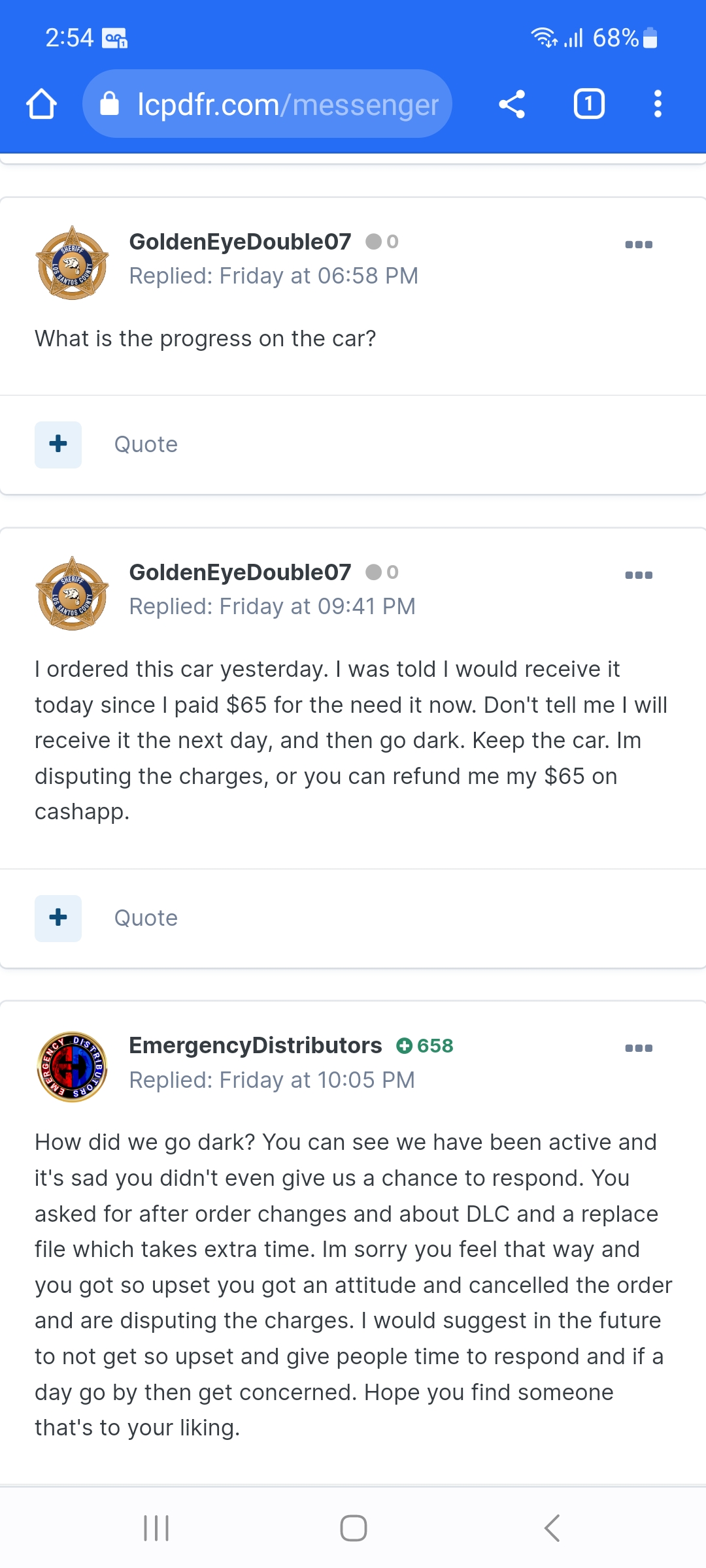The width and height of the screenshot is (706, 1568).
Task: Open GoldenEyeDouble07's profile from the 06:58 PM reply
Action: pyautogui.click(x=240, y=242)
